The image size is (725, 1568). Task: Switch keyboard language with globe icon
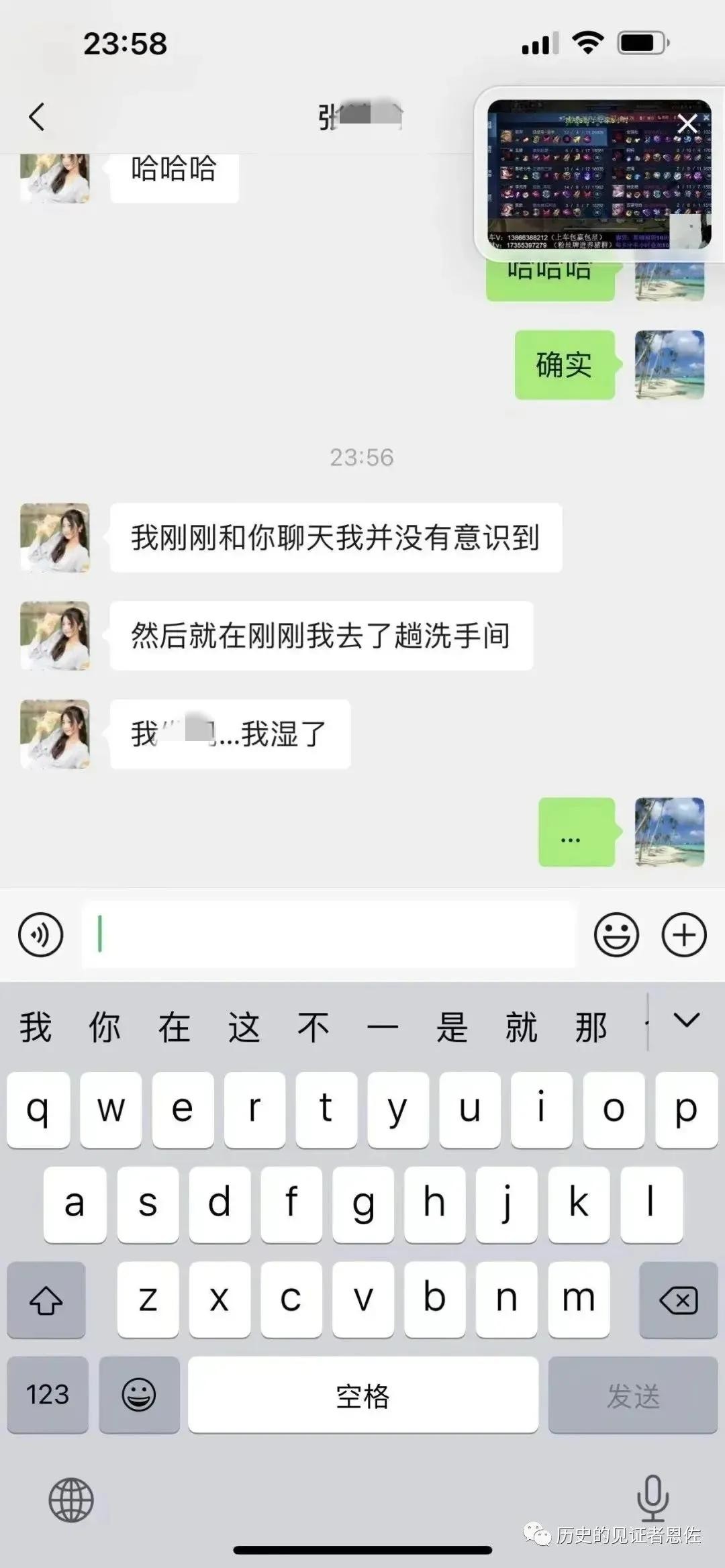click(71, 1500)
